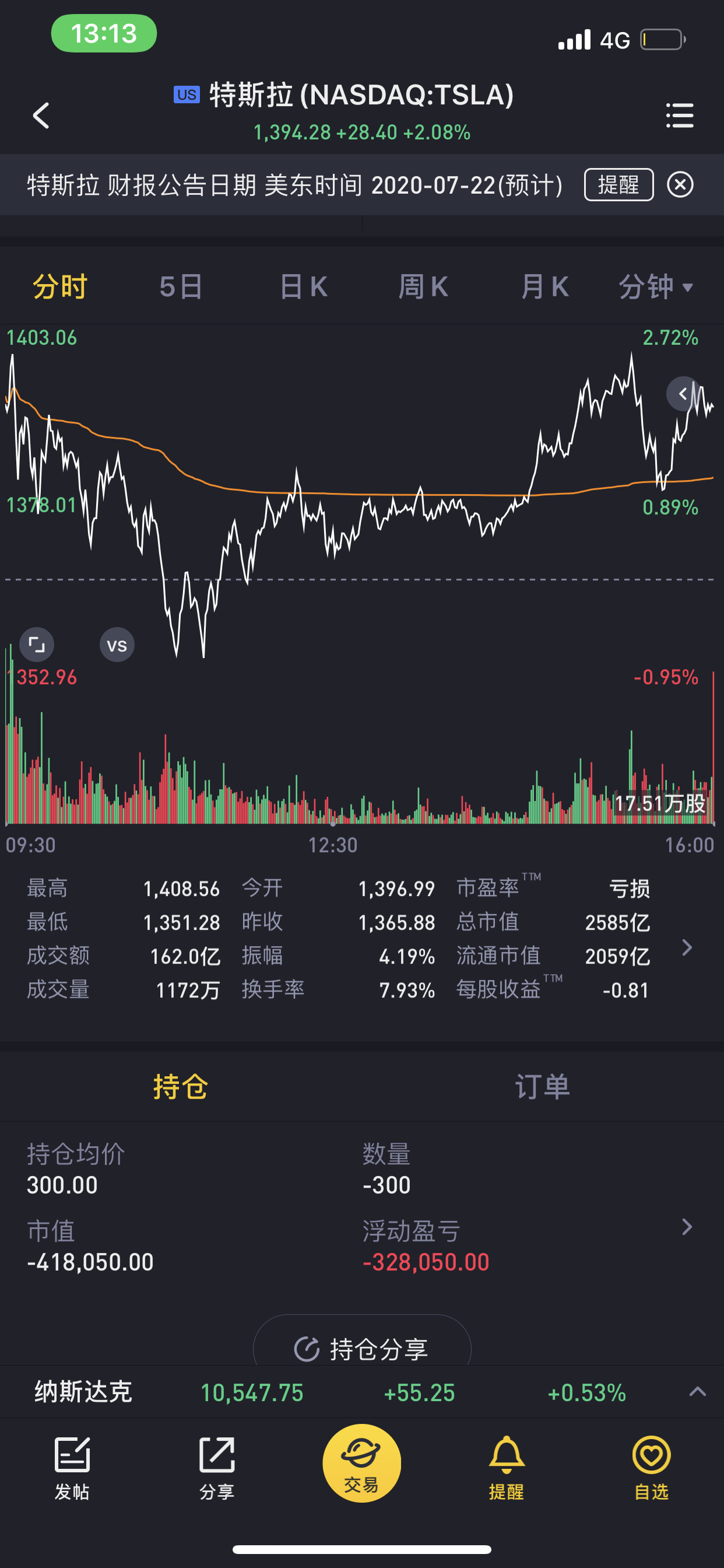The width and height of the screenshot is (724, 1568).
Task: Tap the yellow 交易 trade button
Action: point(362,1462)
